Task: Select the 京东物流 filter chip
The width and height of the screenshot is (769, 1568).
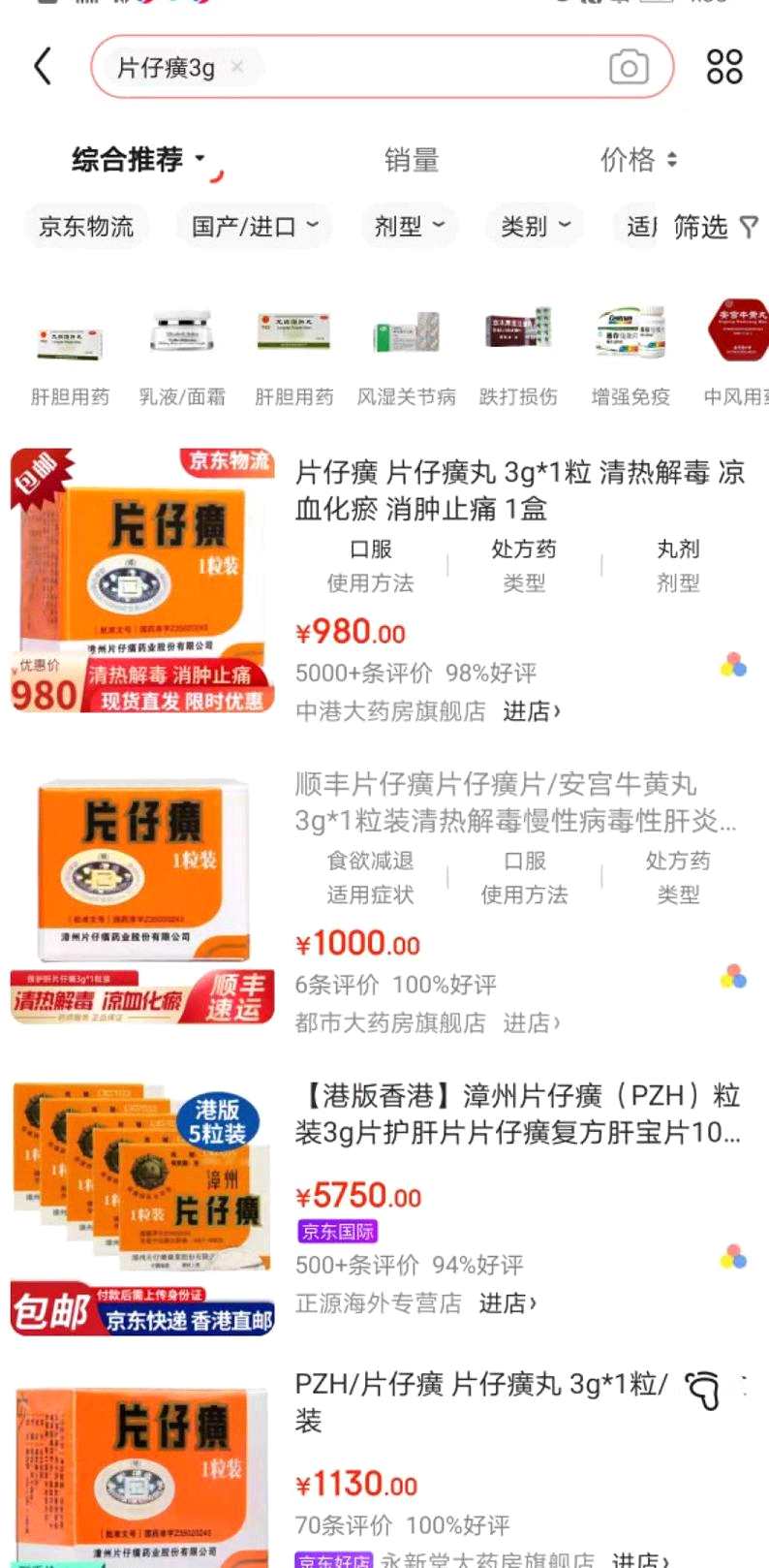Action: coord(86,227)
